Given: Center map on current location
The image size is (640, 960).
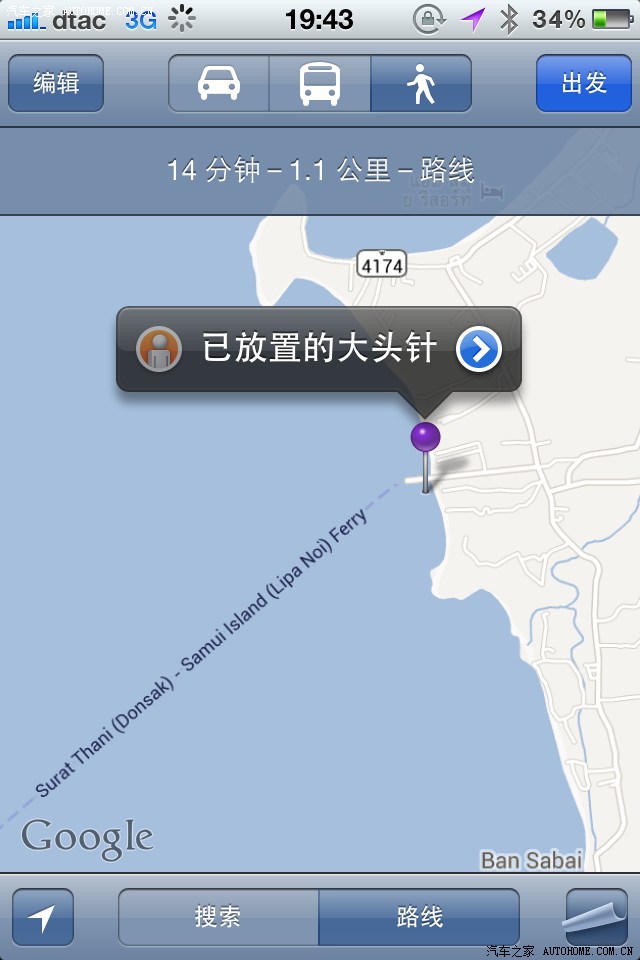Looking at the screenshot, I should click(42, 917).
